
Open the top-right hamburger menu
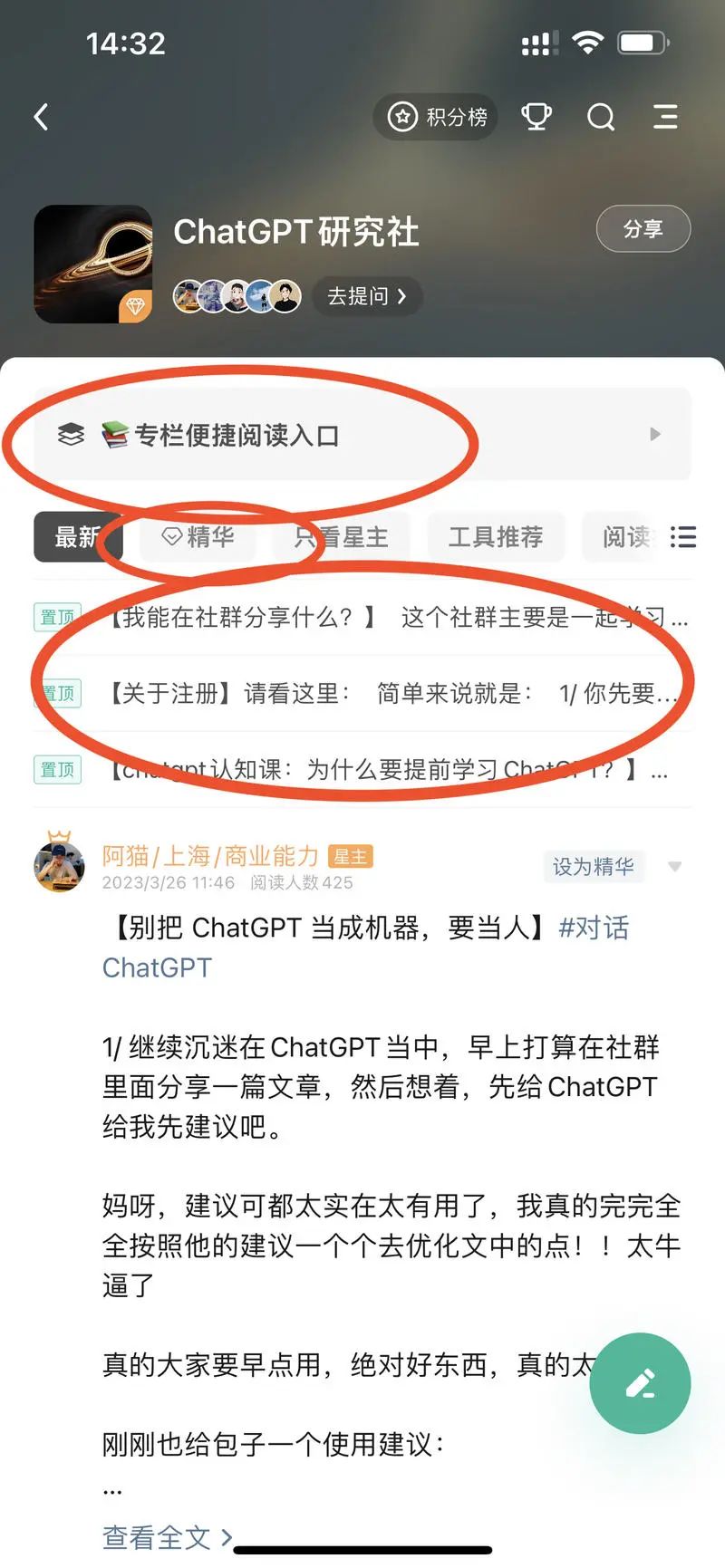665,117
